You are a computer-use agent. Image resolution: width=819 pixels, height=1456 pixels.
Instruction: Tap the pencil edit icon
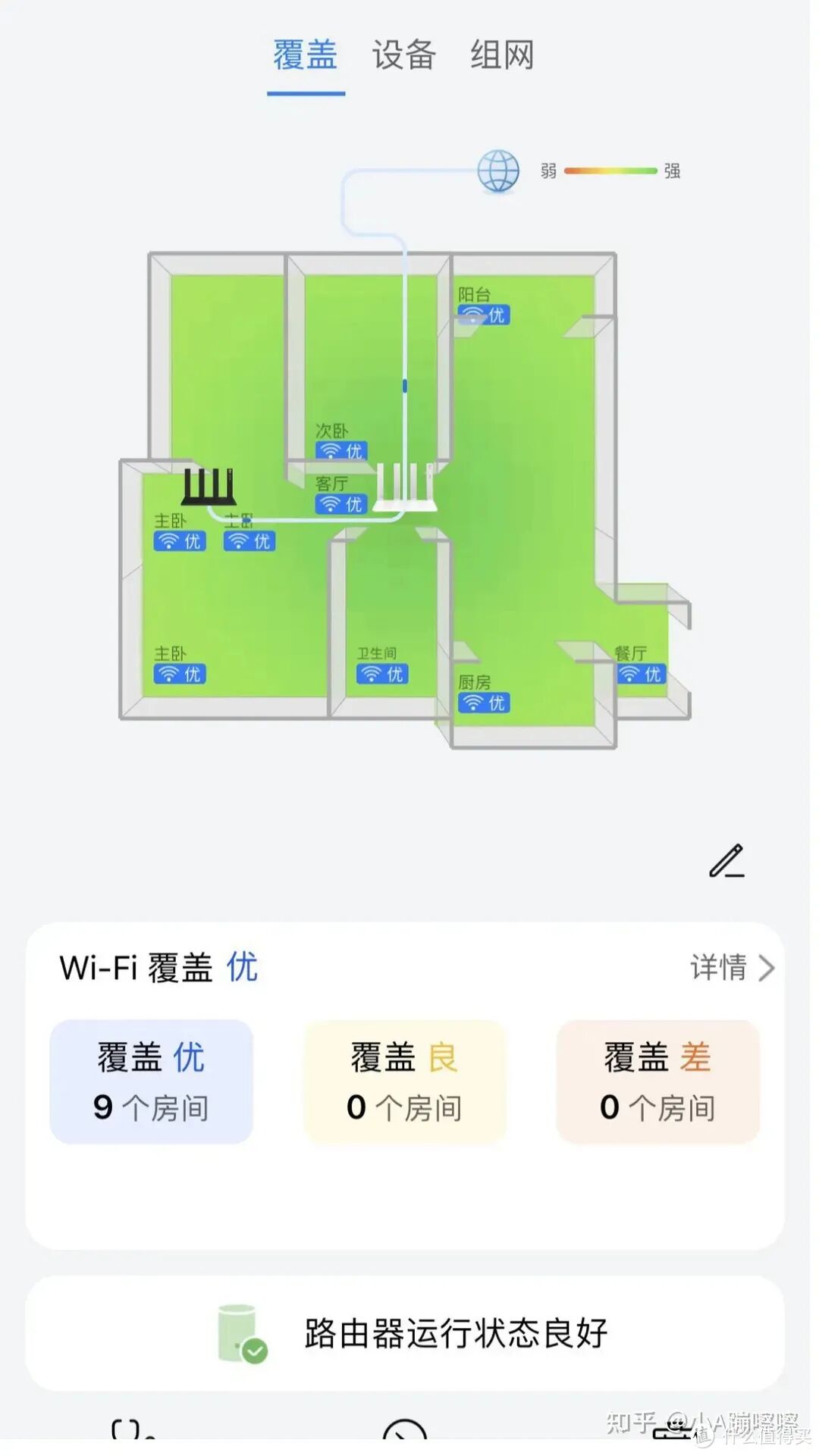(726, 861)
